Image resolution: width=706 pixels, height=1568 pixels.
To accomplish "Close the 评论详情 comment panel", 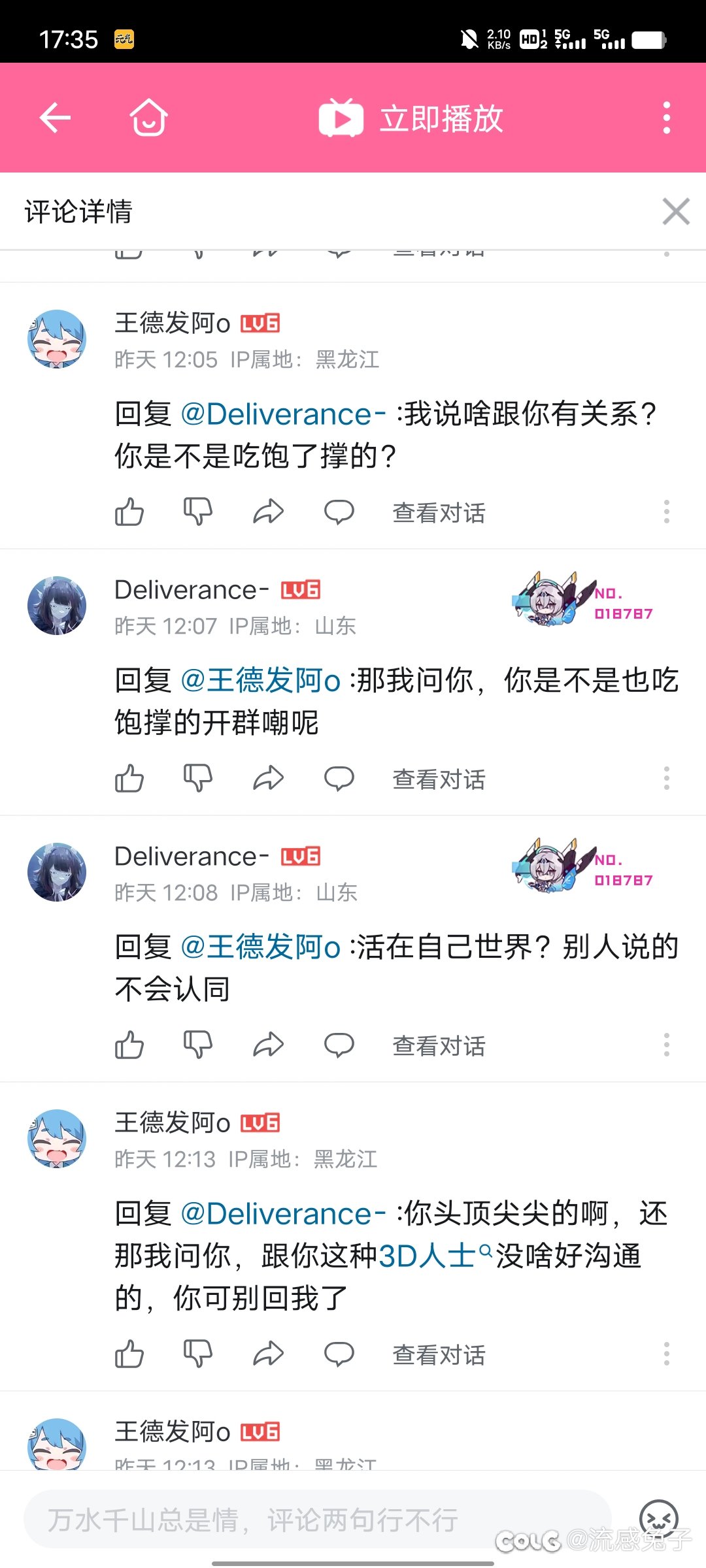I will pyautogui.click(x=675, y=211).
